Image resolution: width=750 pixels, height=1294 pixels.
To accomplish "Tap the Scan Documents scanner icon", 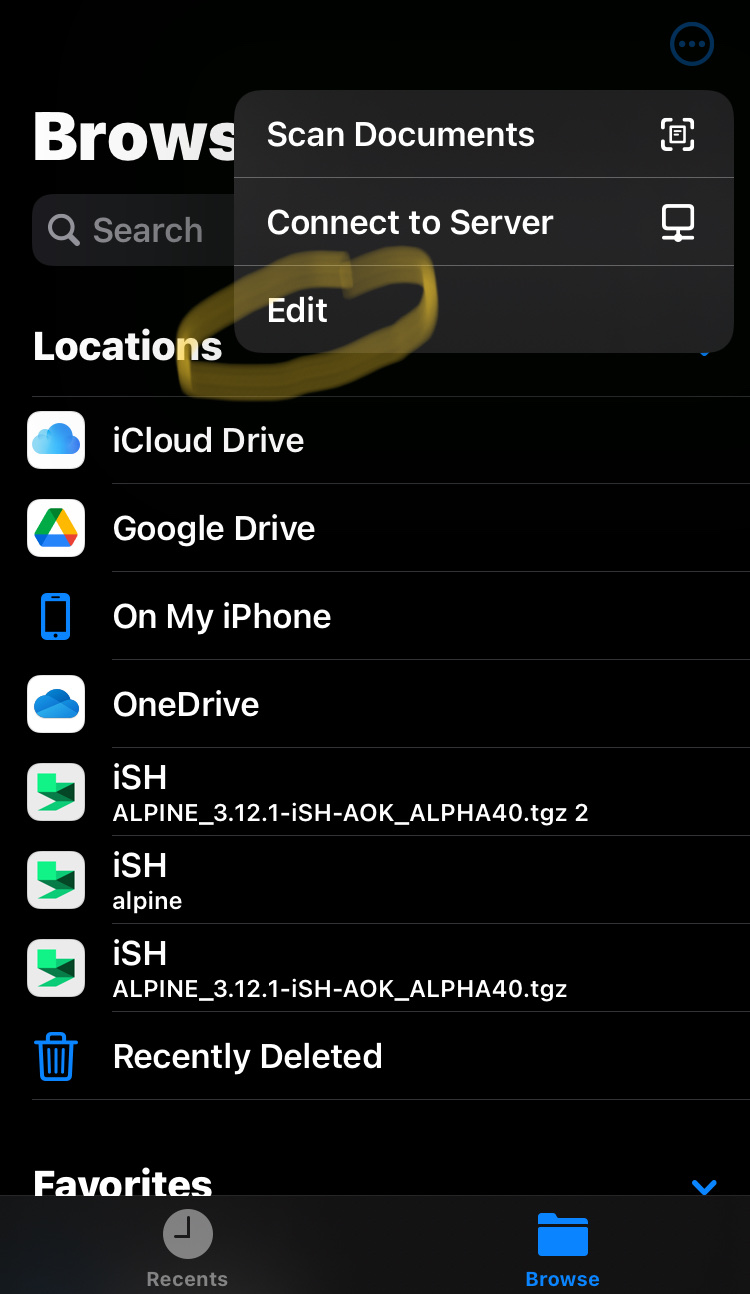I will tap(677, 134).
